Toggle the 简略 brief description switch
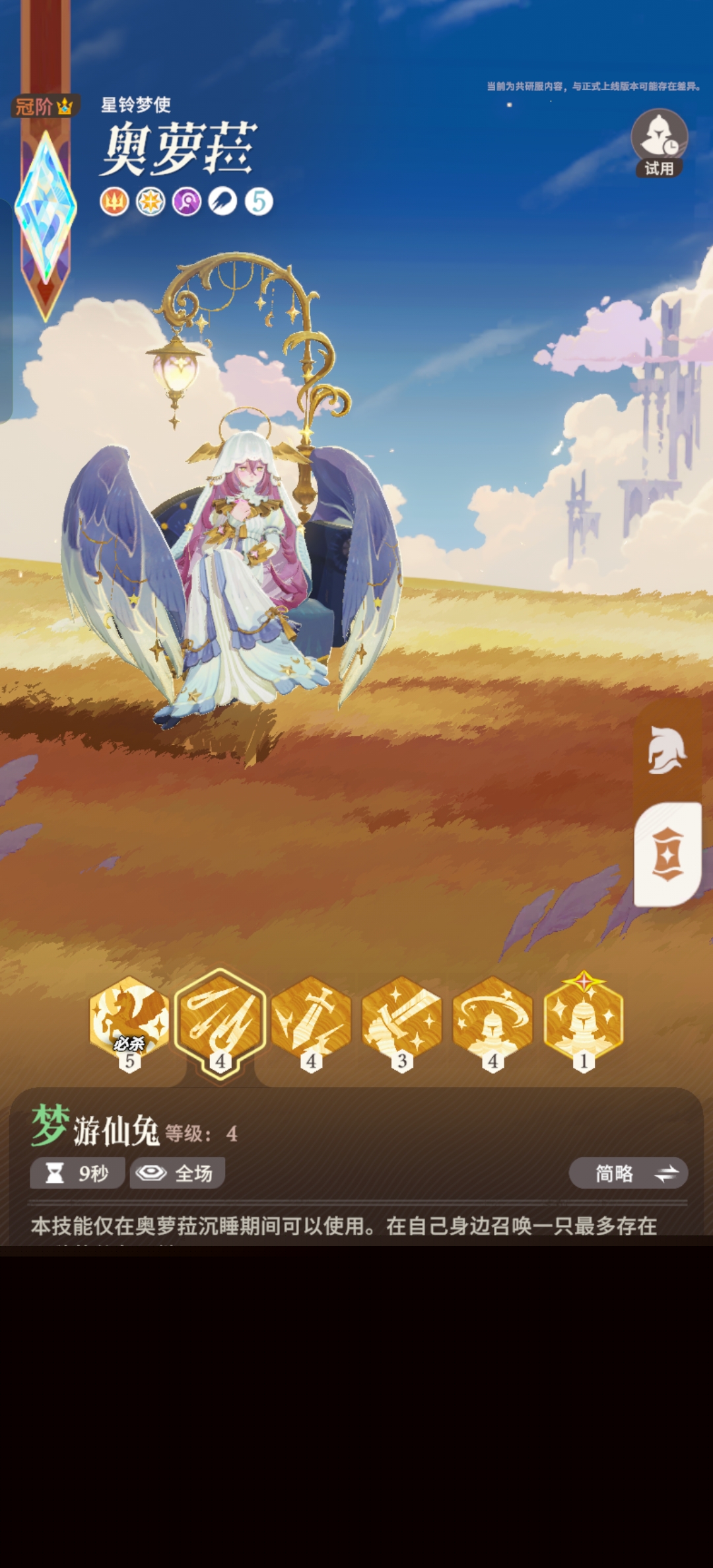Image resolution: width=713 pixels, height=1568 pixels. (x=628, y=1173)
